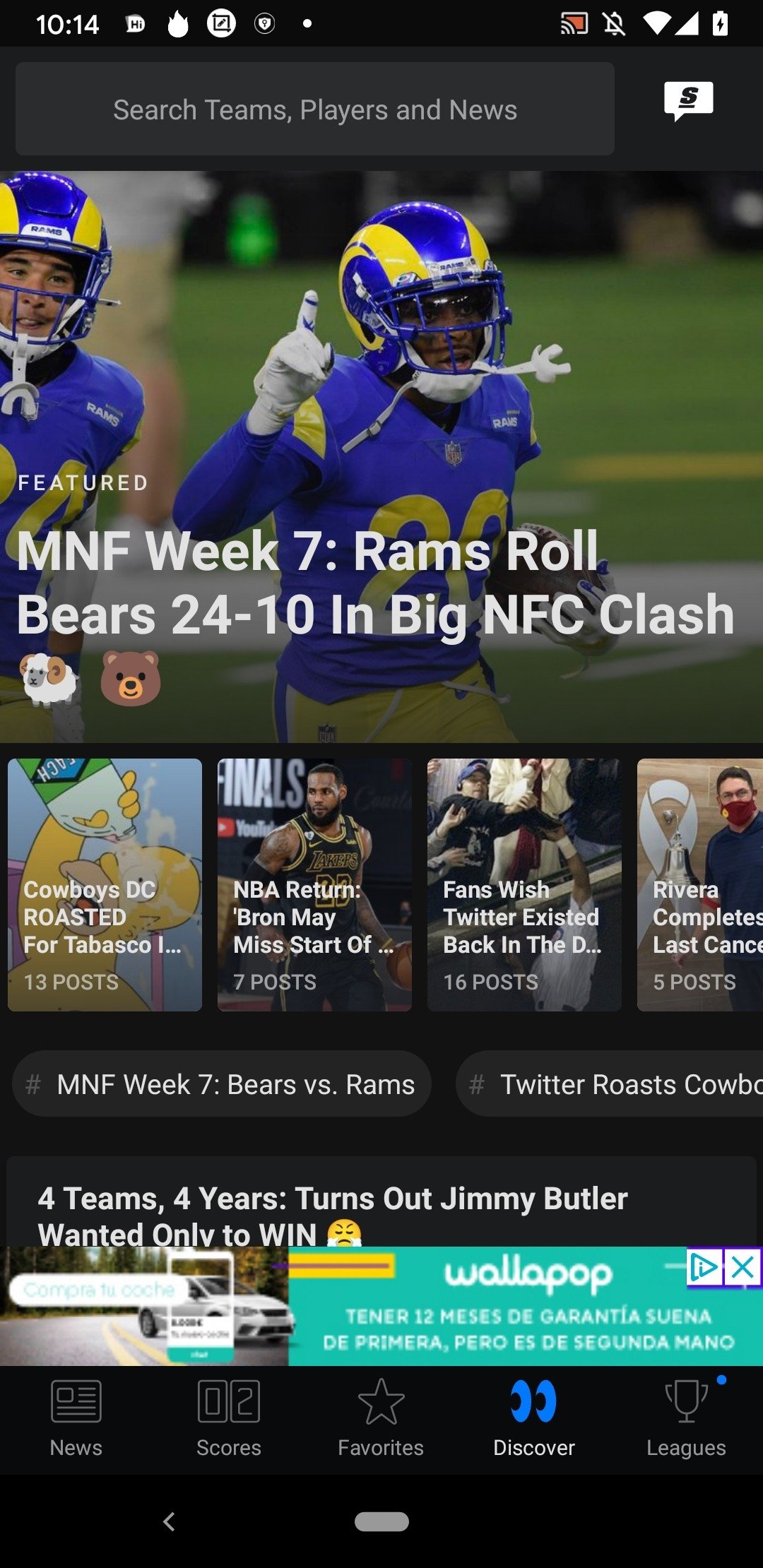Open featured MNF Week 7 Rams story
The height and width of the screenshot is (1568, 763).
(381, 457)
